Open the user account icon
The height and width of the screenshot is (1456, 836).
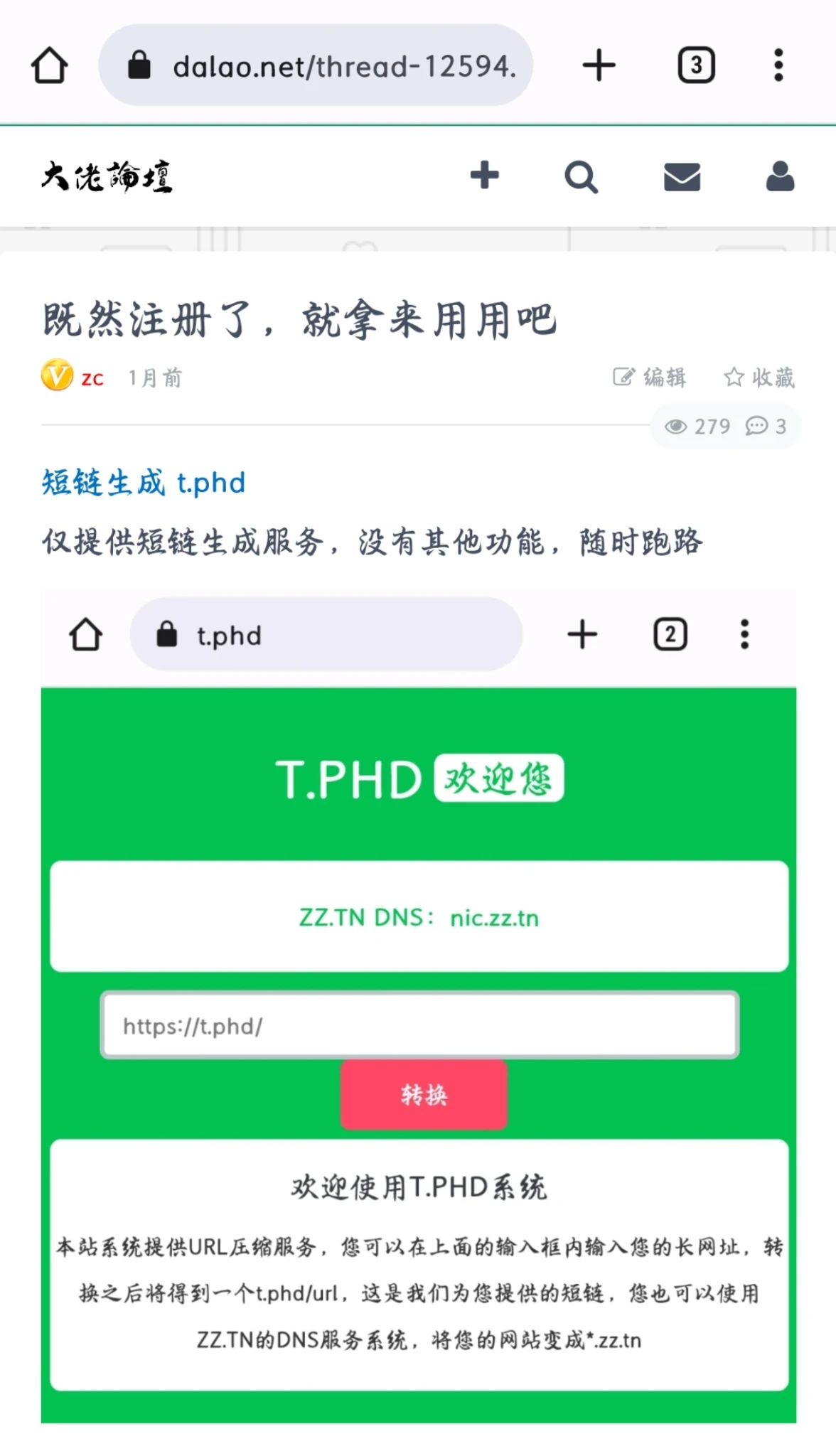780,176
